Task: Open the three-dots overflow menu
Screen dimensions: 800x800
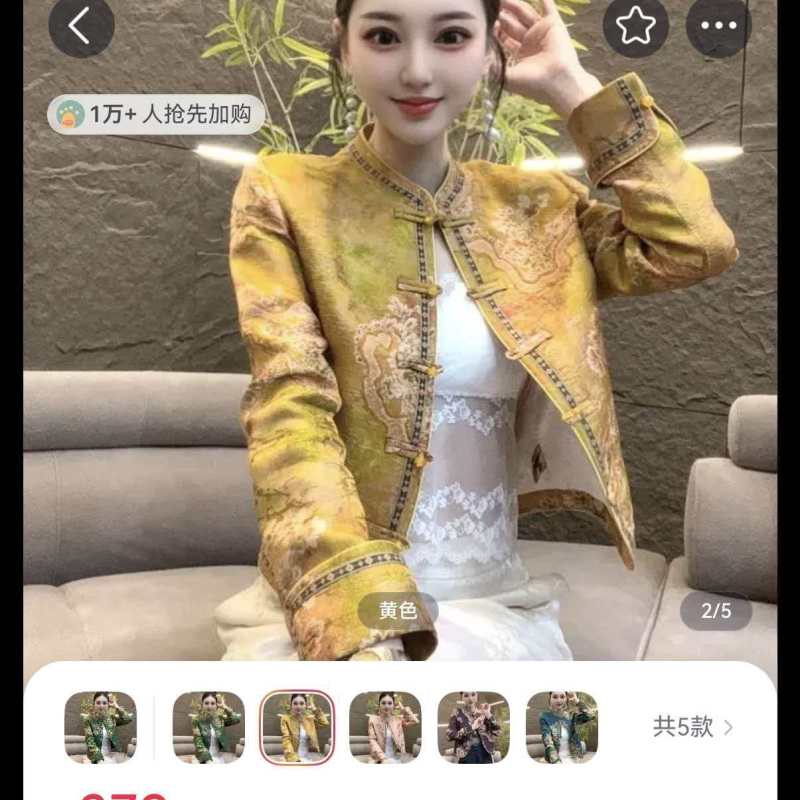Action: tap(718, 25)
